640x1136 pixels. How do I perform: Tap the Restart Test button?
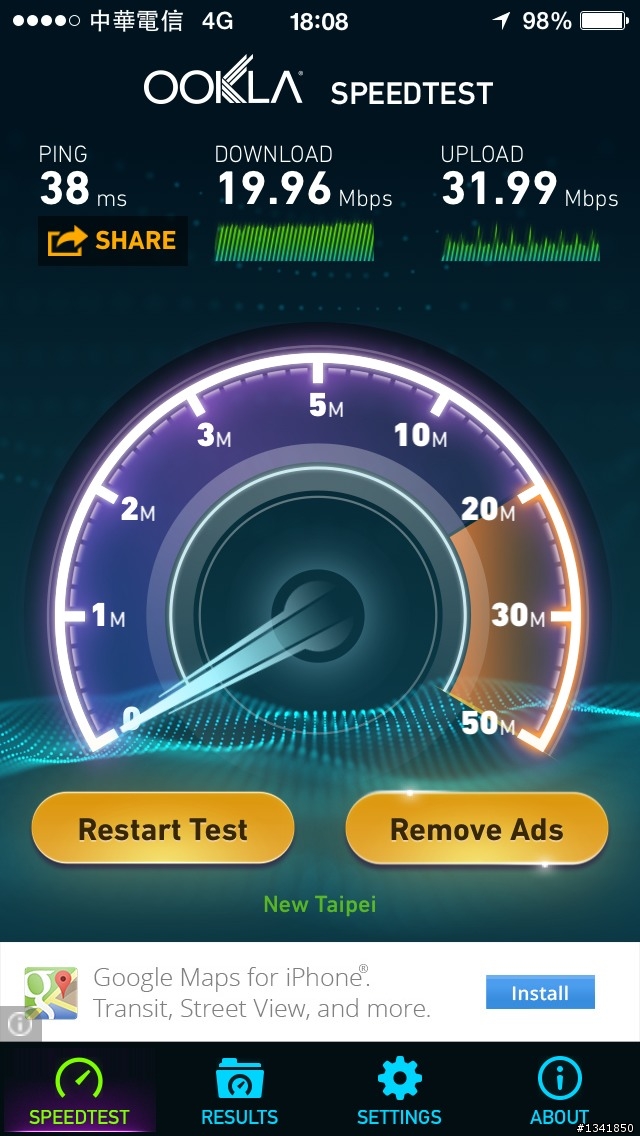tap(163, 829)
